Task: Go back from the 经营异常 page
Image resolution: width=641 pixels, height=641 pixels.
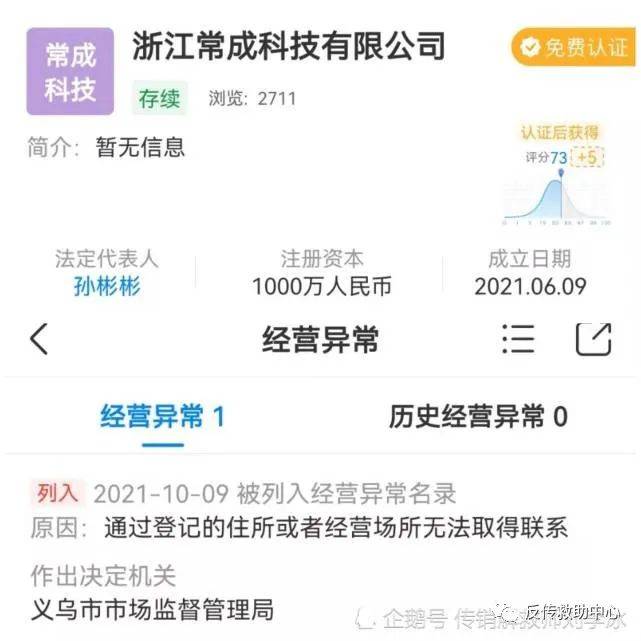Action: pos(39,339)
